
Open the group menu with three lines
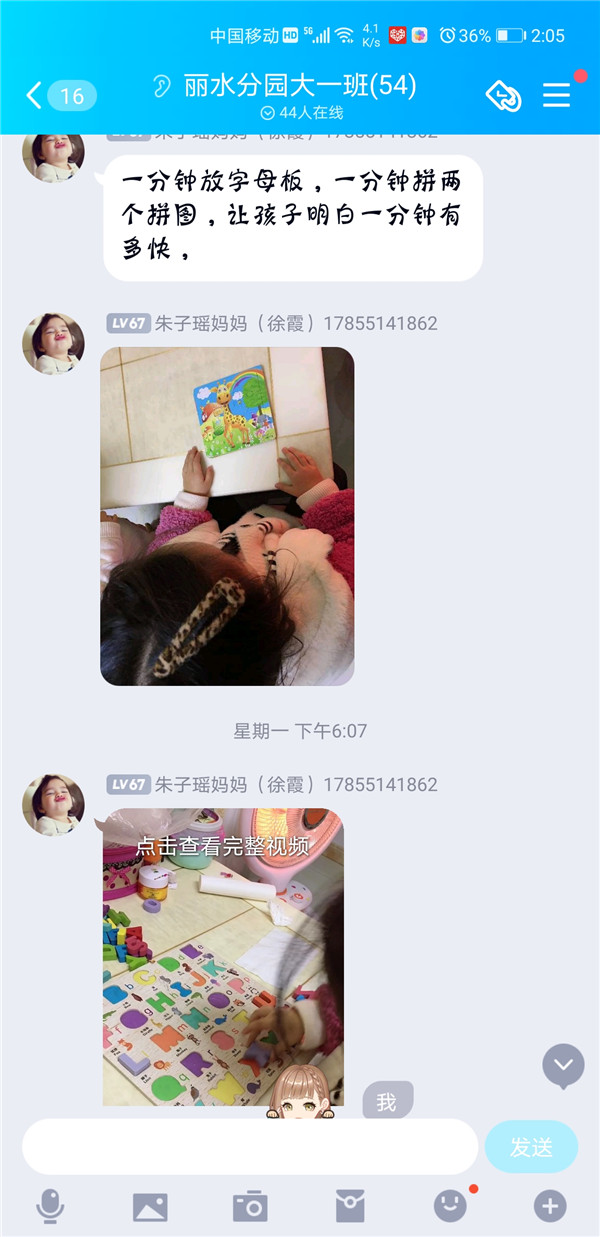556,95
